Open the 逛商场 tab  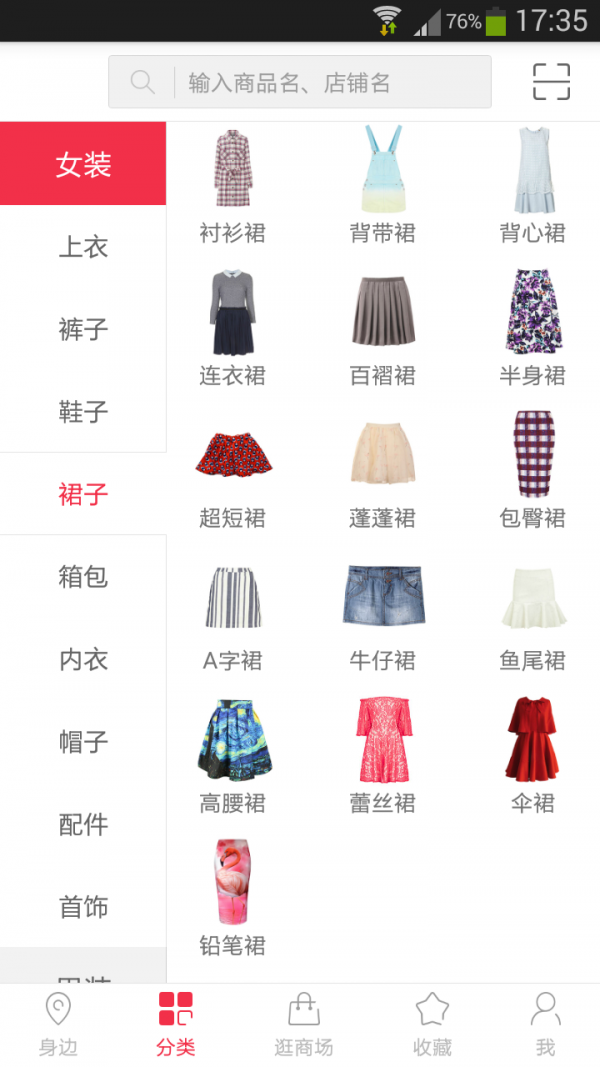point(304,1024)
